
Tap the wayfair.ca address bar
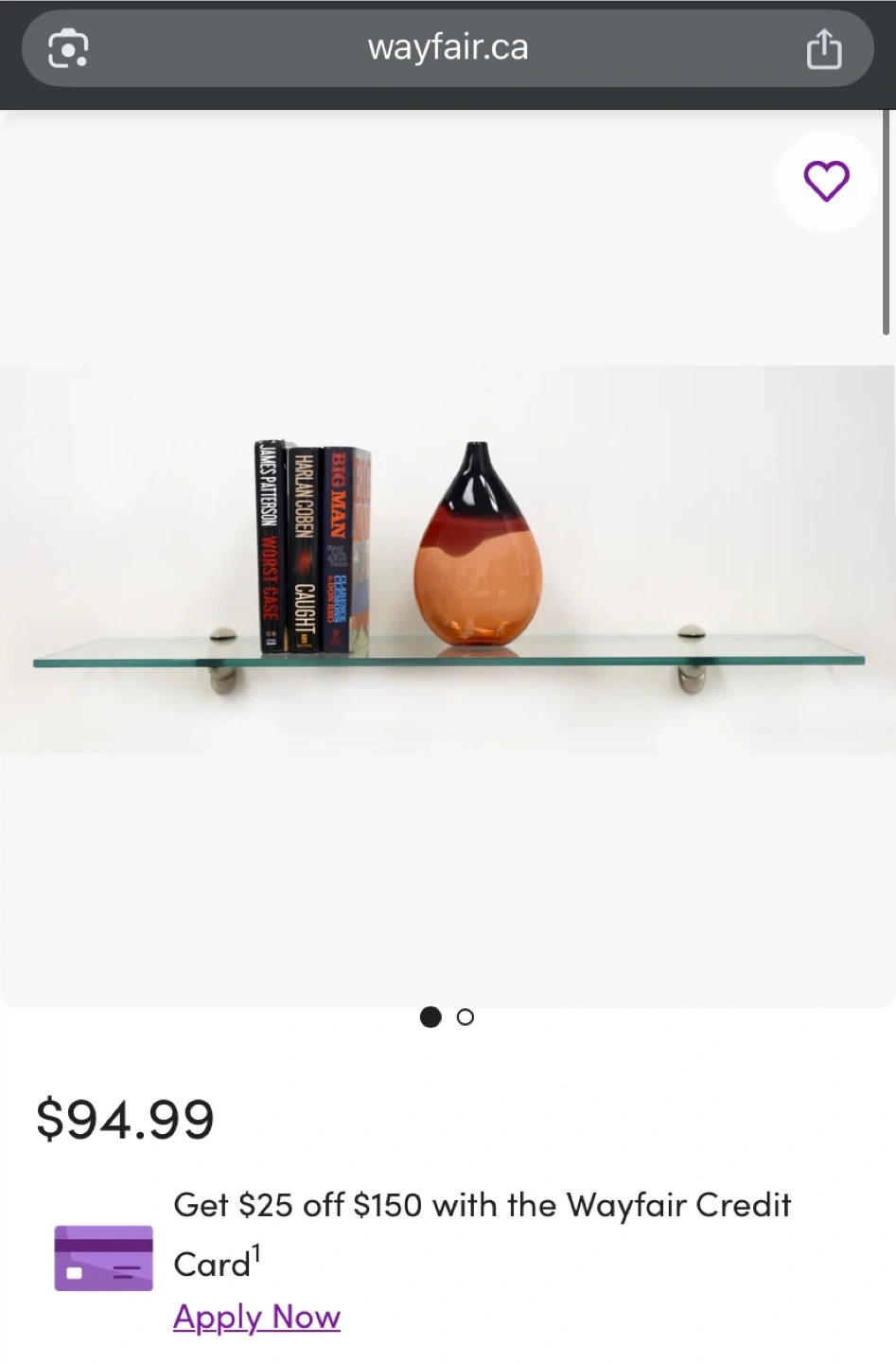coord(448,48)
